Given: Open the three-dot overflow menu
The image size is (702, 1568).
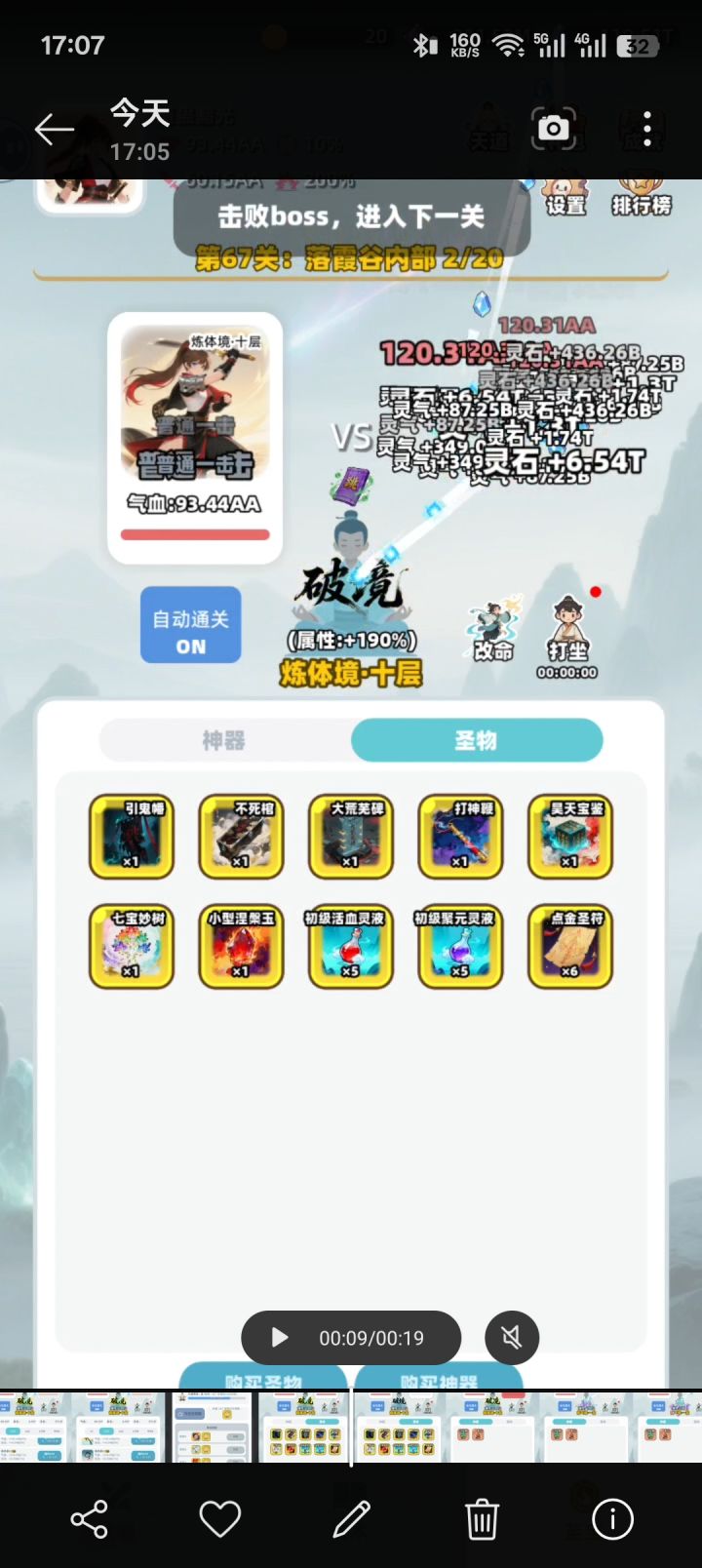Looking at the screenshot, I should pyautogui.click(x=646, y=128).
